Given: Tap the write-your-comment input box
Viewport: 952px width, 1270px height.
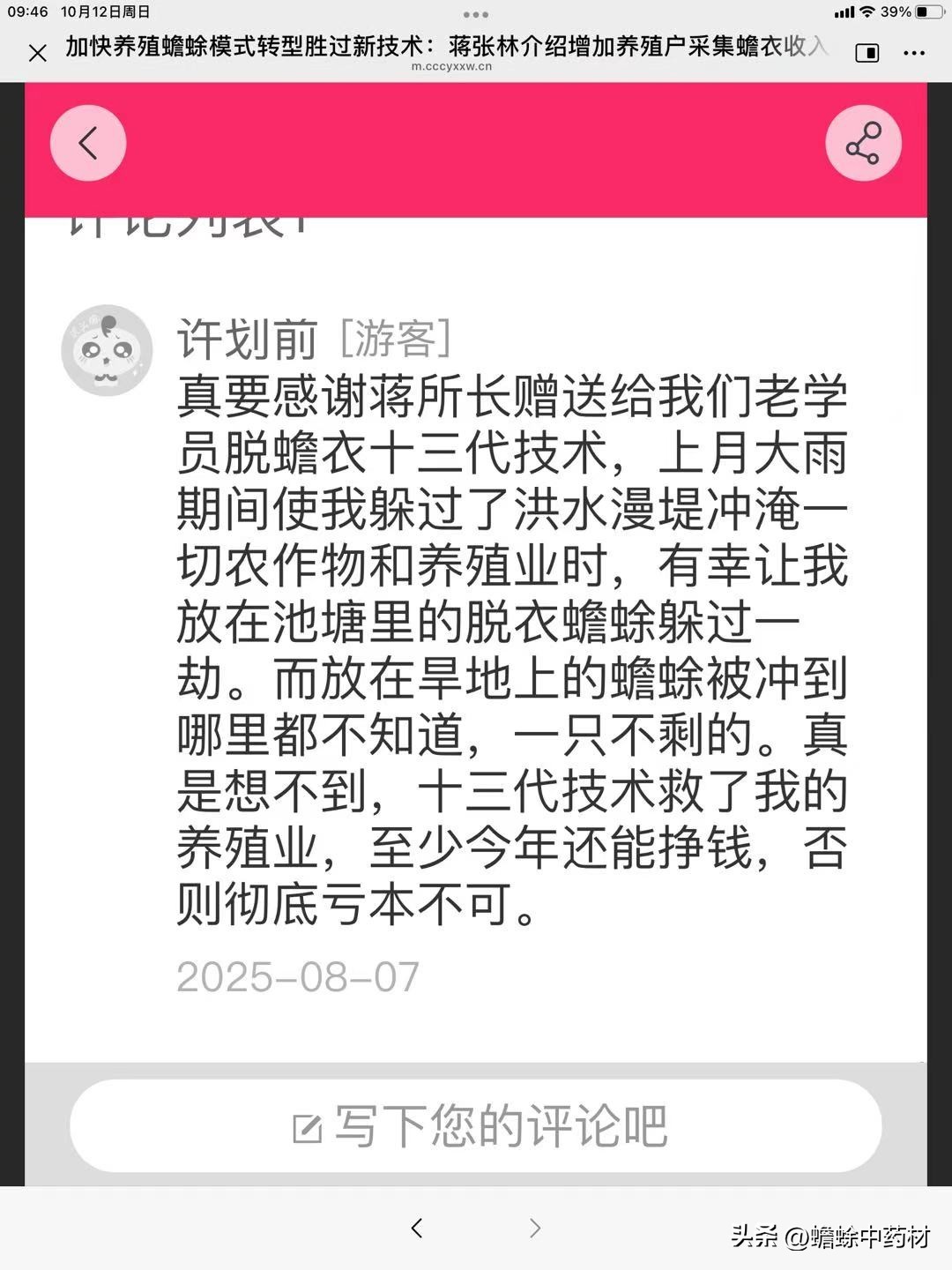Looking at the screenshot, I should (476, 1126).
